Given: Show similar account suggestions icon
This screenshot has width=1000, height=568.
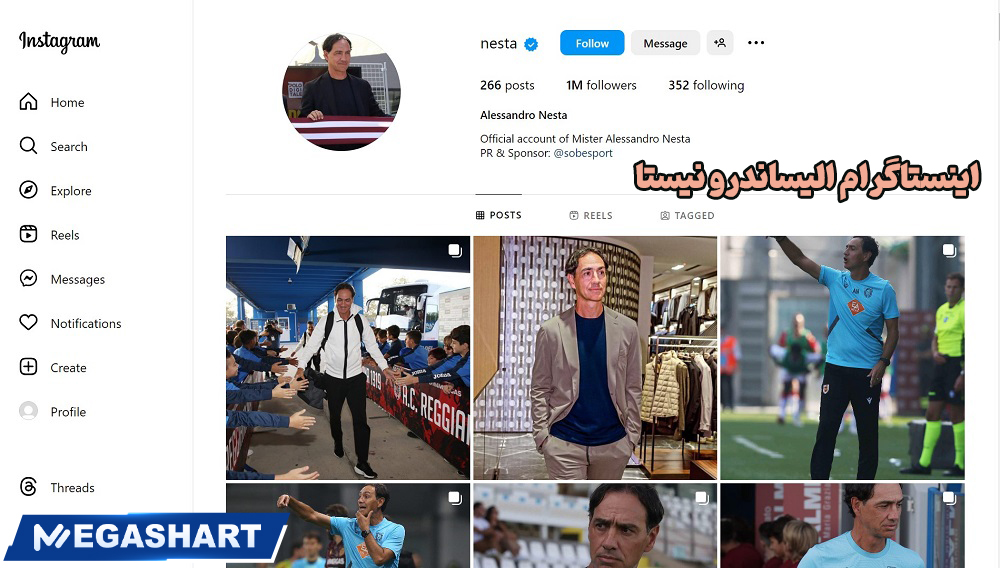Looking at the screenshot, I should click(720, 43).
